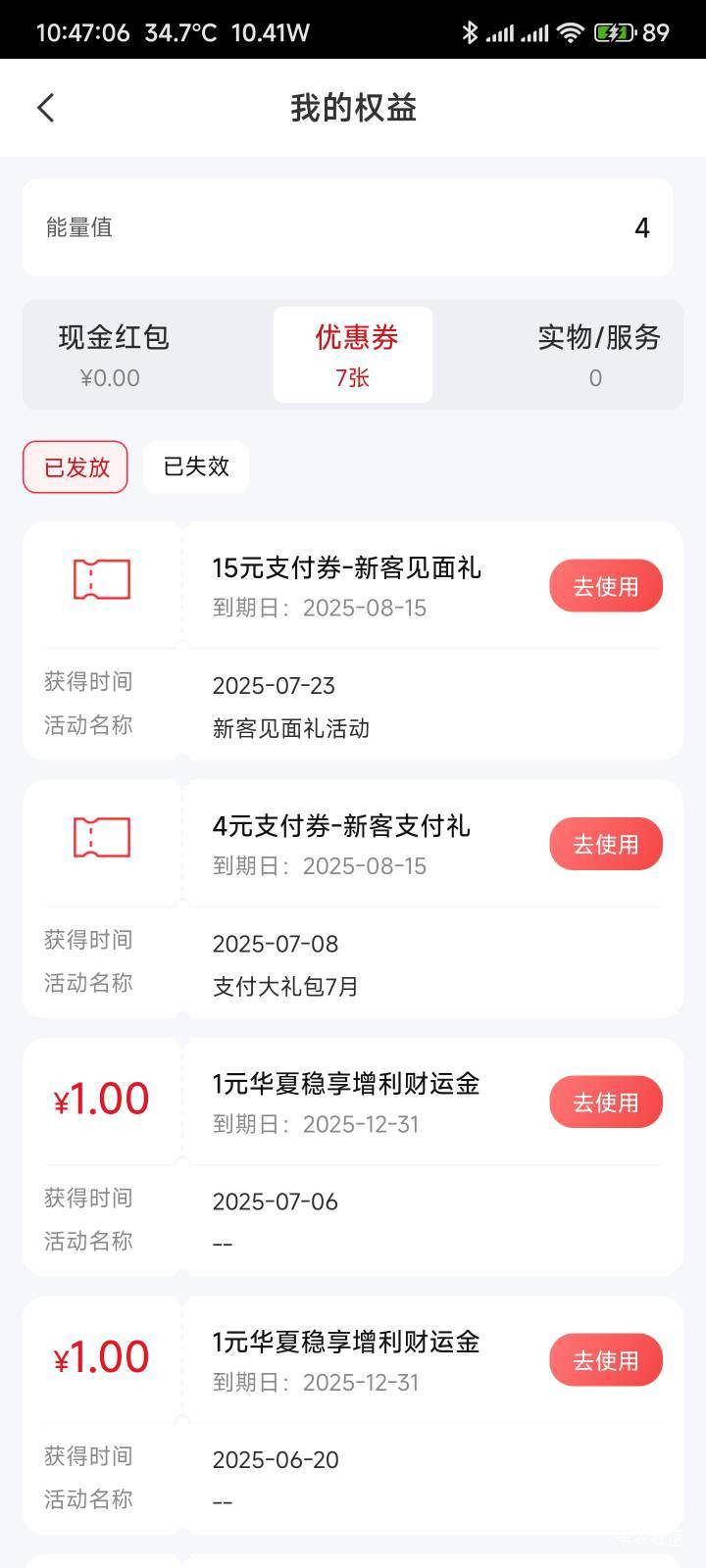Filter by 已失效 coupons
Viewport: 706px width, 1568px height.
point(196,466)
